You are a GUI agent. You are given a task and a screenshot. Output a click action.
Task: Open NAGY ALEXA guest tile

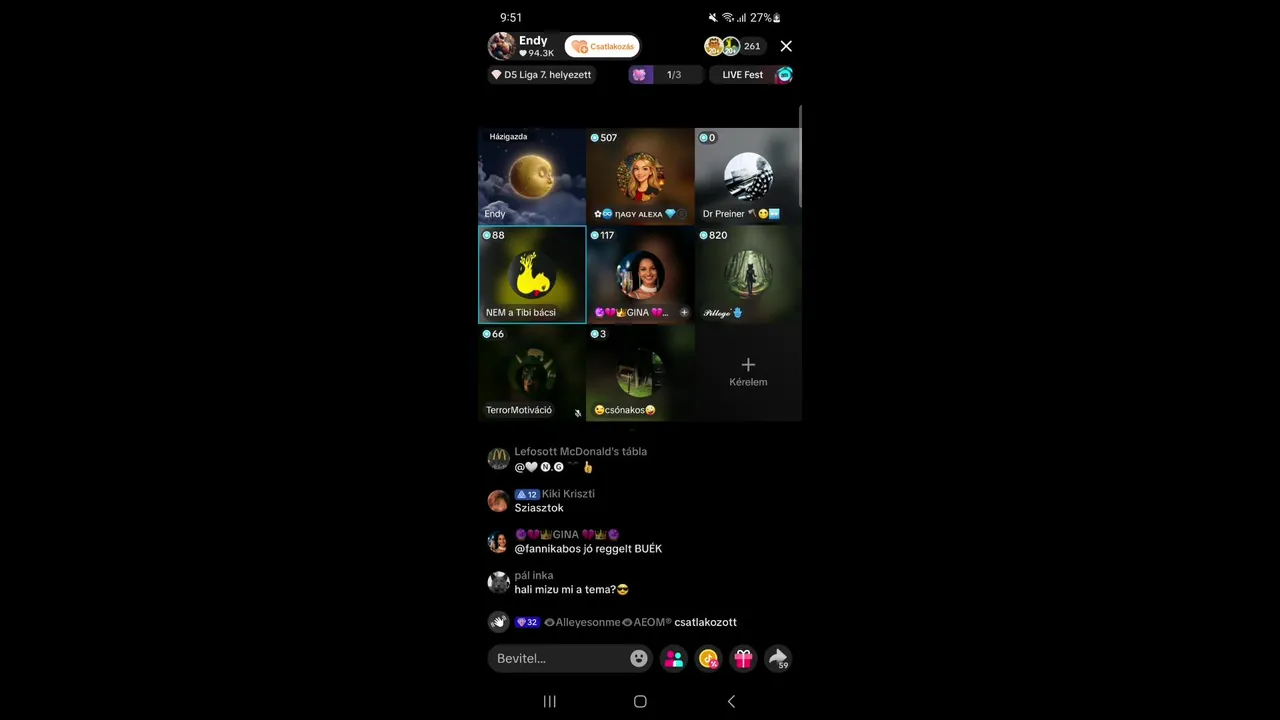(x=640, y=176)
